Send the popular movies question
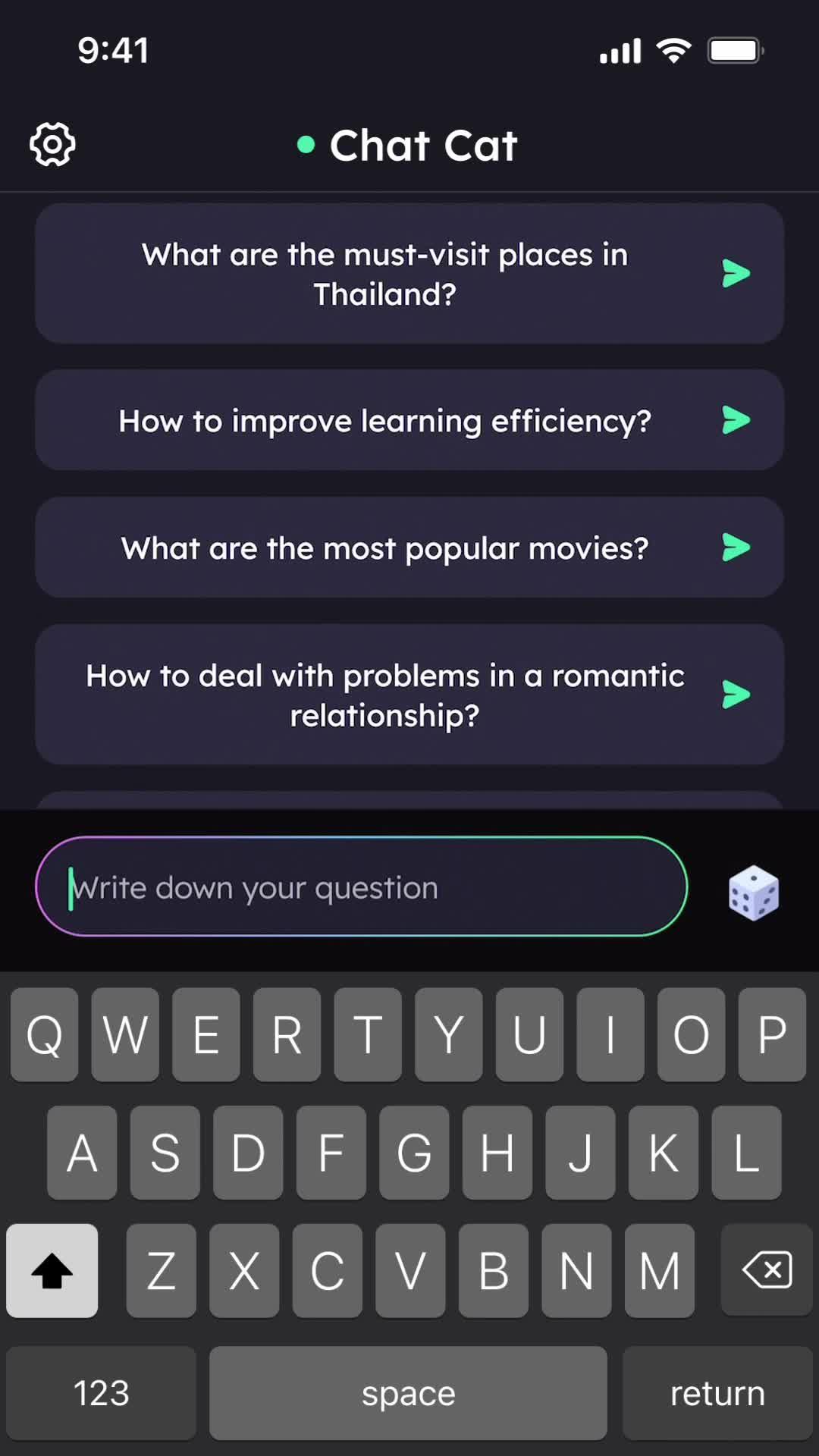Viewport: 819px width, 1456px height. click(x=736, y=548)
